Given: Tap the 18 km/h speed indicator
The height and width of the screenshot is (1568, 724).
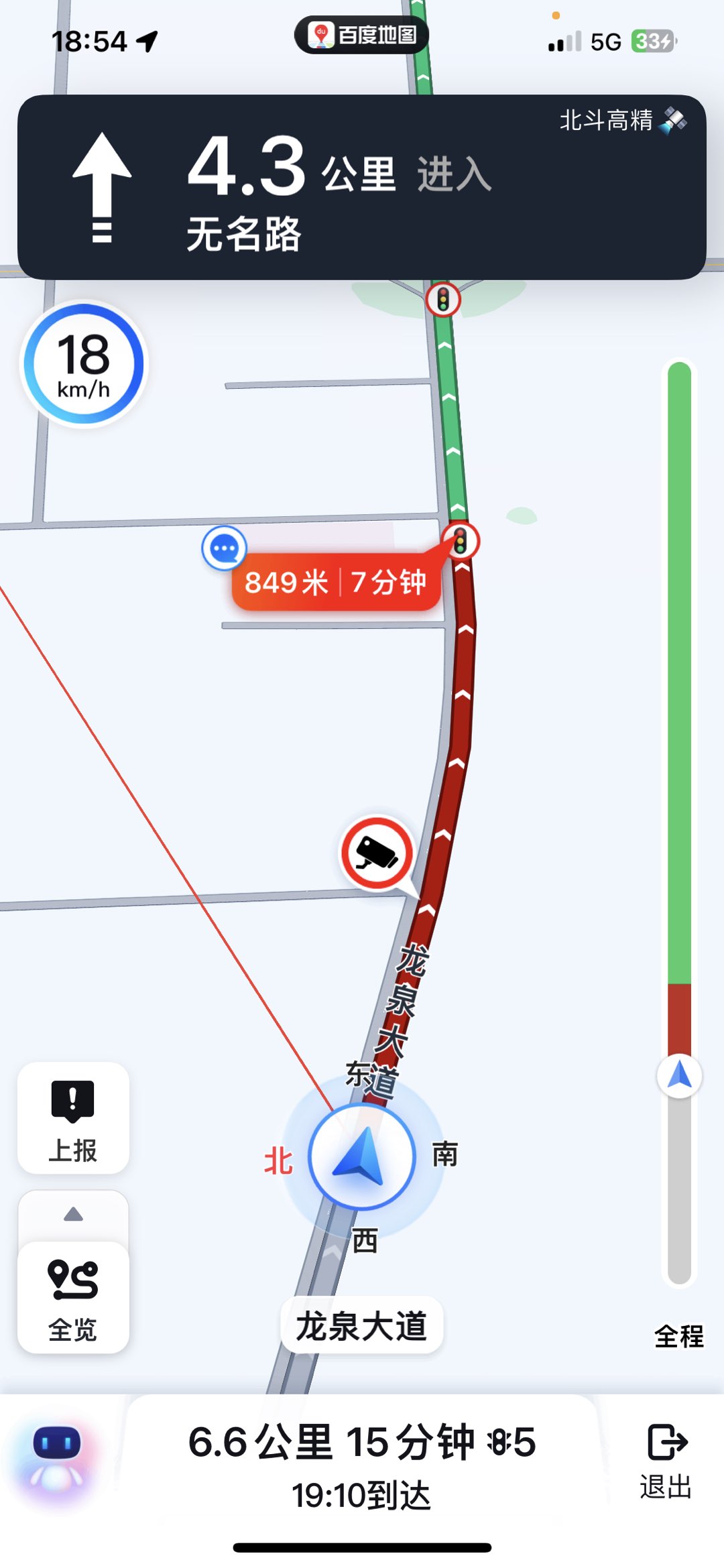Looking at the screenshot, I should (x=84, y=364).
